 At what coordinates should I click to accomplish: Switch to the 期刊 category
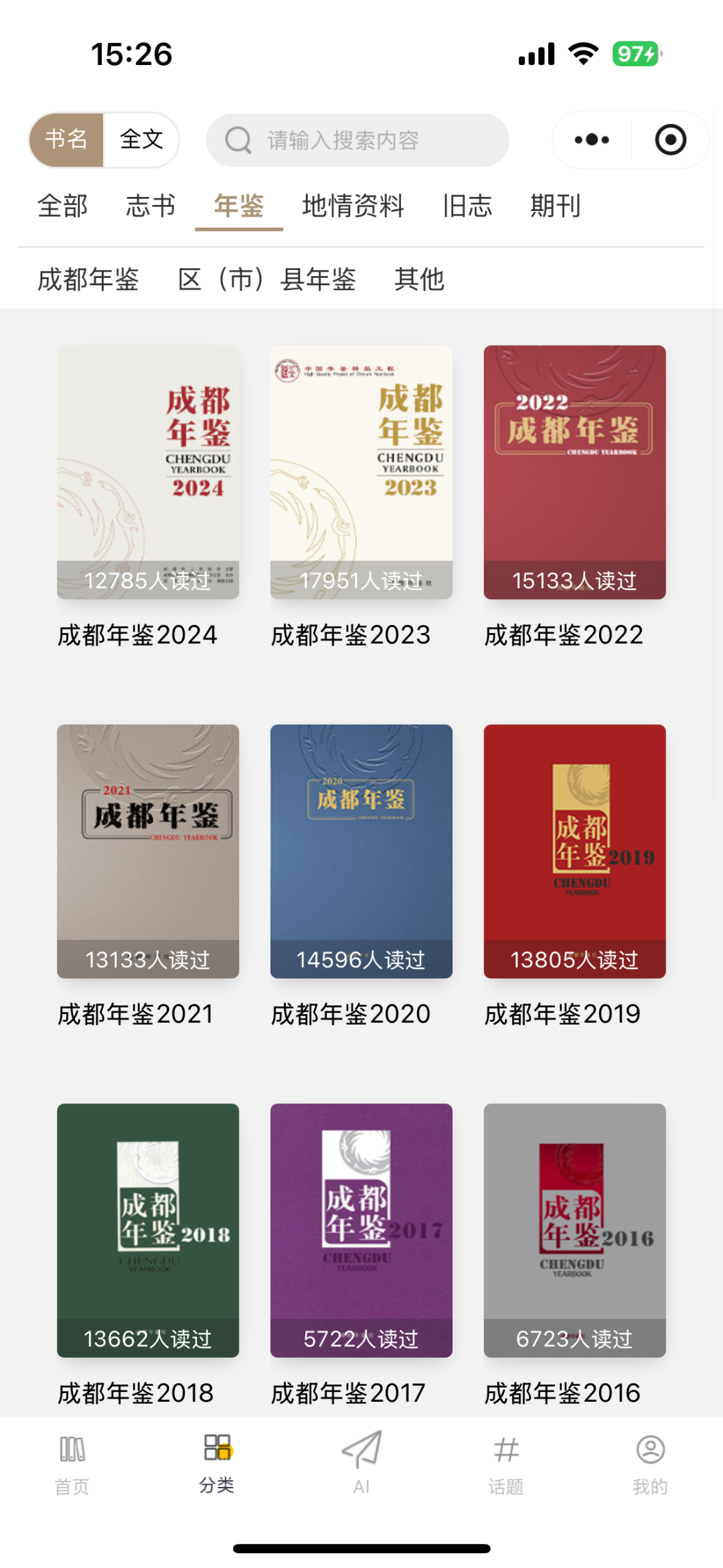tap(553, 207)
